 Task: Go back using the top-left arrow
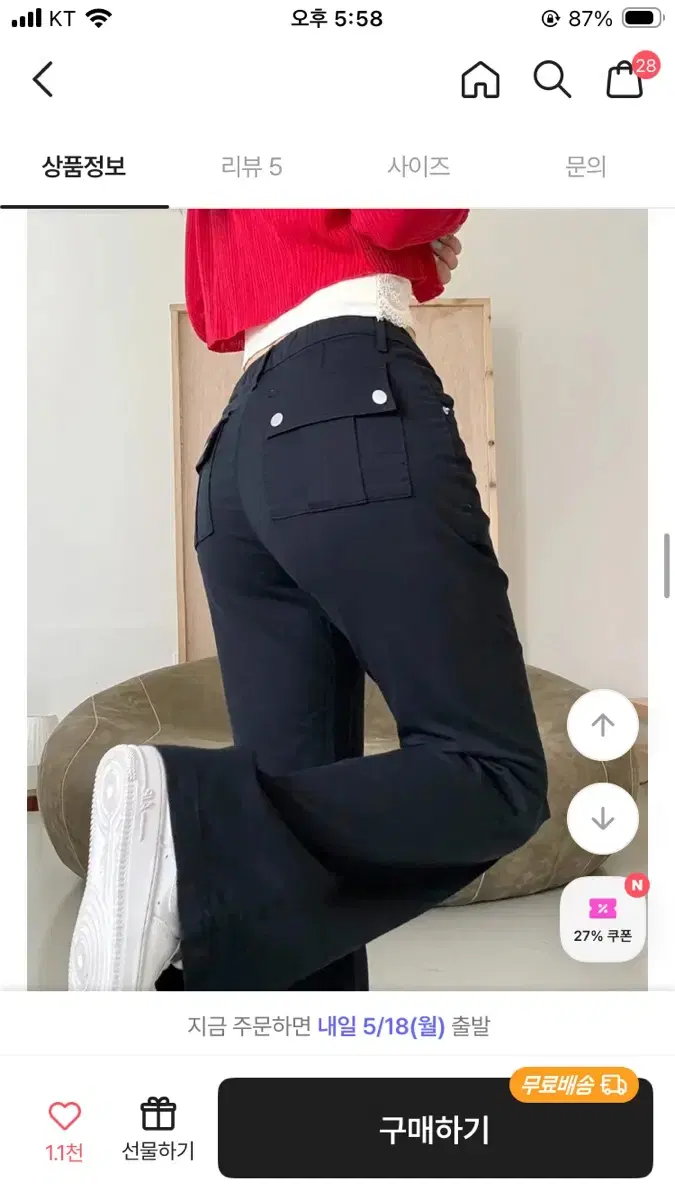point(42,79)
